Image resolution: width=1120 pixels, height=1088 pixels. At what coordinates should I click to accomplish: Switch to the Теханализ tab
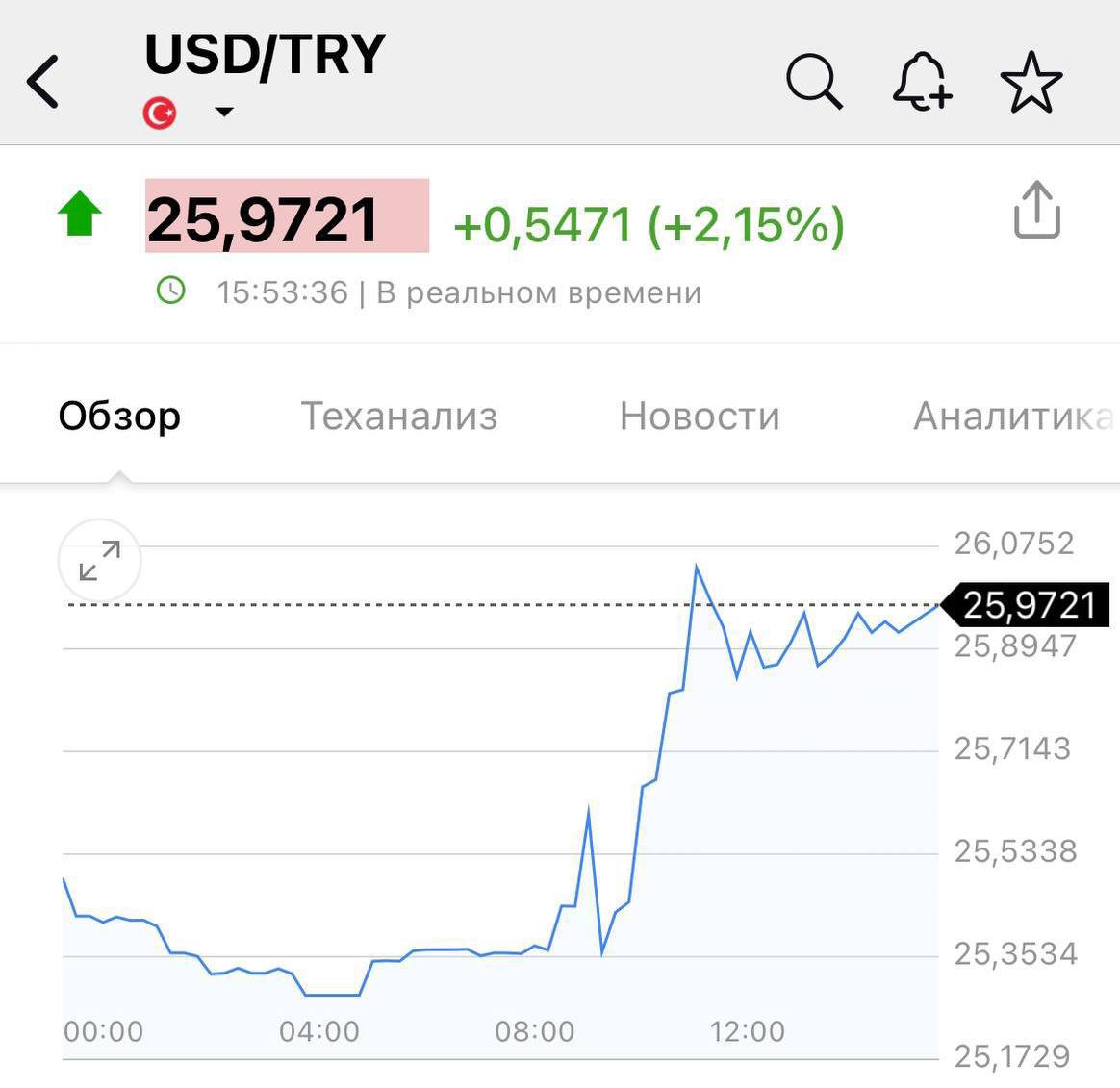[399, 417]
